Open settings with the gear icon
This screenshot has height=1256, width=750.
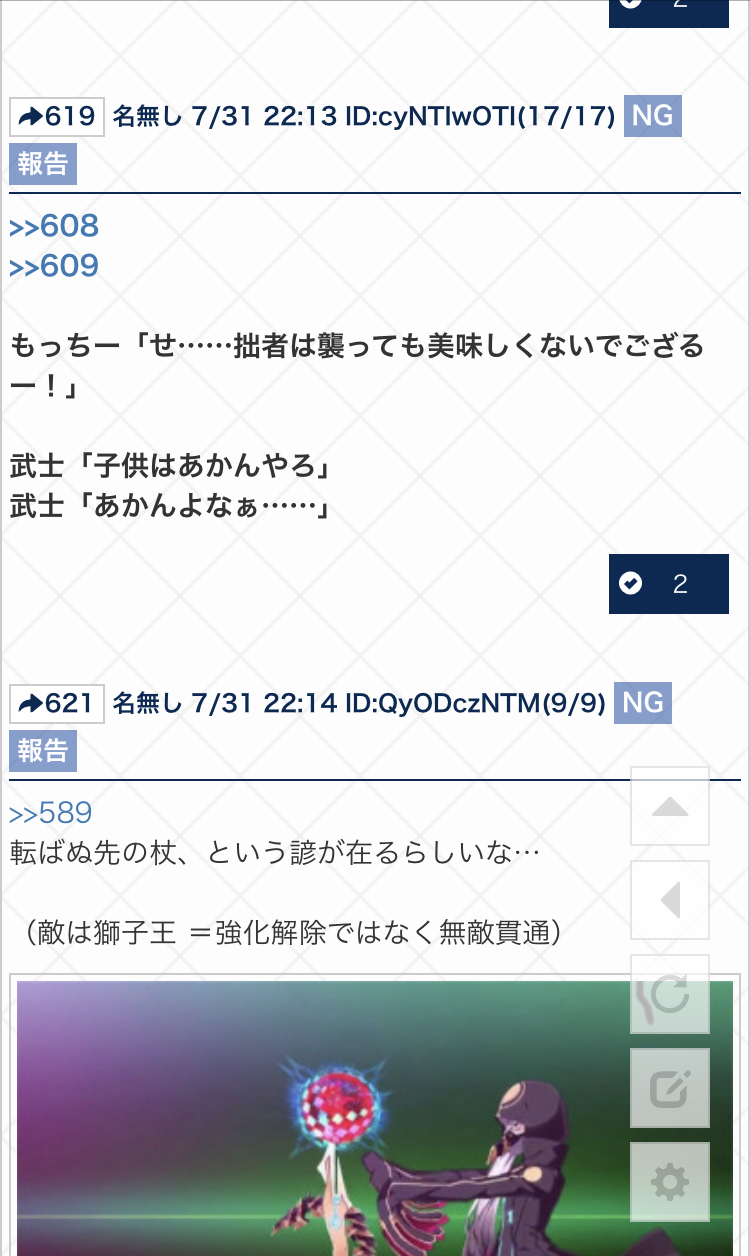coord(670,1183)
